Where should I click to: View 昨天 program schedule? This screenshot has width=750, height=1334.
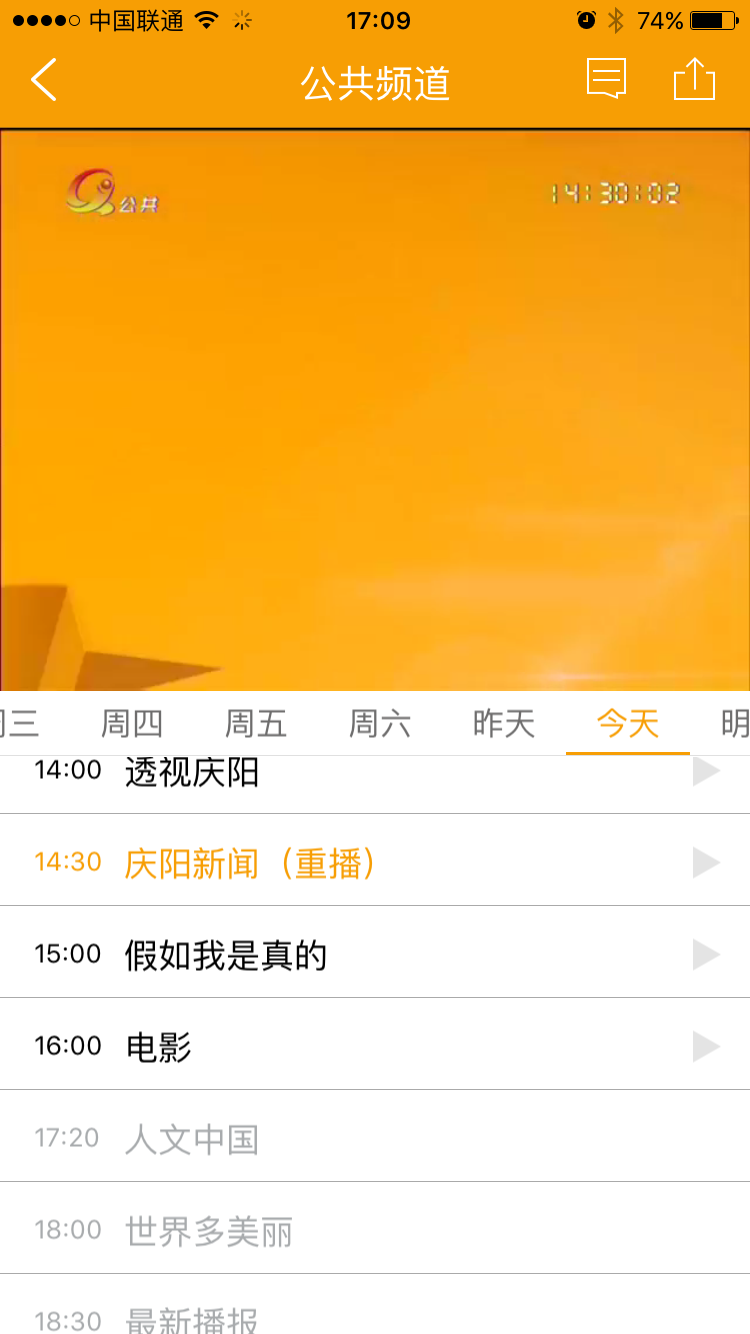504,723
